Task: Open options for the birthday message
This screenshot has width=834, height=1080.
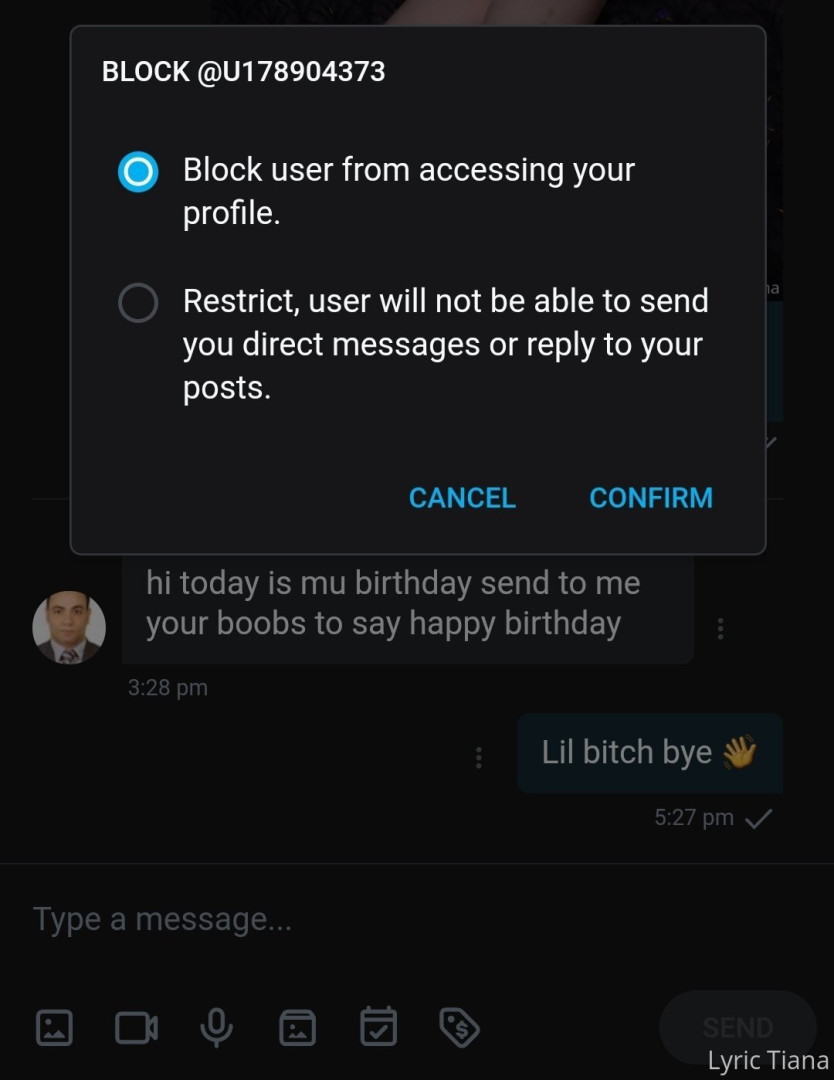Action: [x=720, y=628]
